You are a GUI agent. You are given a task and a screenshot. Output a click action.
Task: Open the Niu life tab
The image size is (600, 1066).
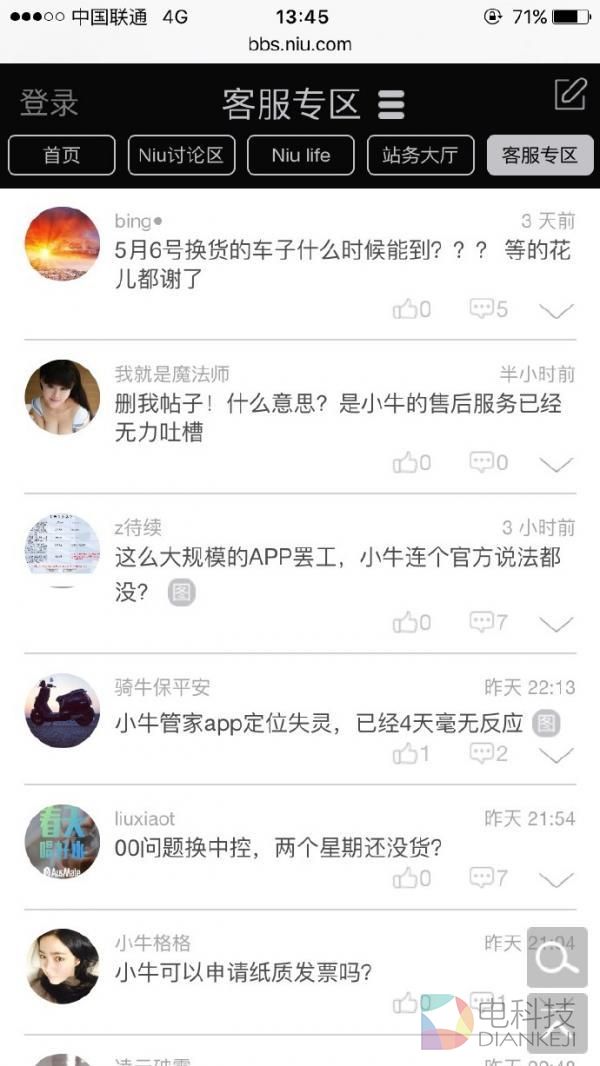(x=300, y=155)
